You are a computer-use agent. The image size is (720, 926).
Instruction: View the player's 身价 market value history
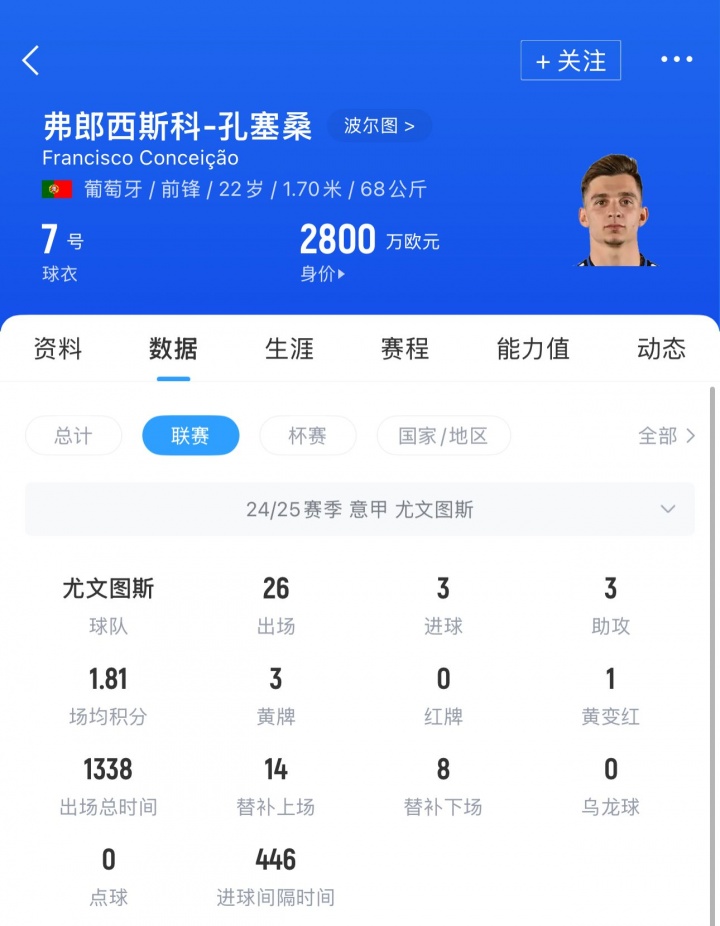point(322,273)
